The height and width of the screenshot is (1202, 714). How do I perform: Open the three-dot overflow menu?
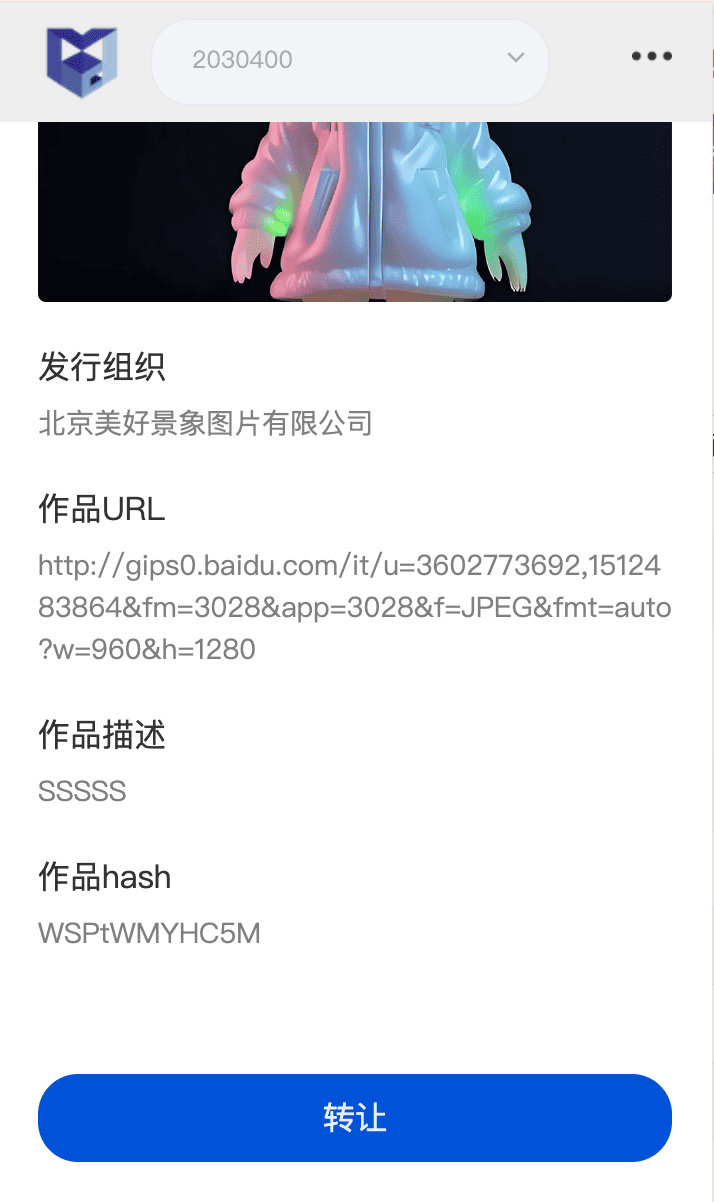pyautogui.click(x=651, y=57)
